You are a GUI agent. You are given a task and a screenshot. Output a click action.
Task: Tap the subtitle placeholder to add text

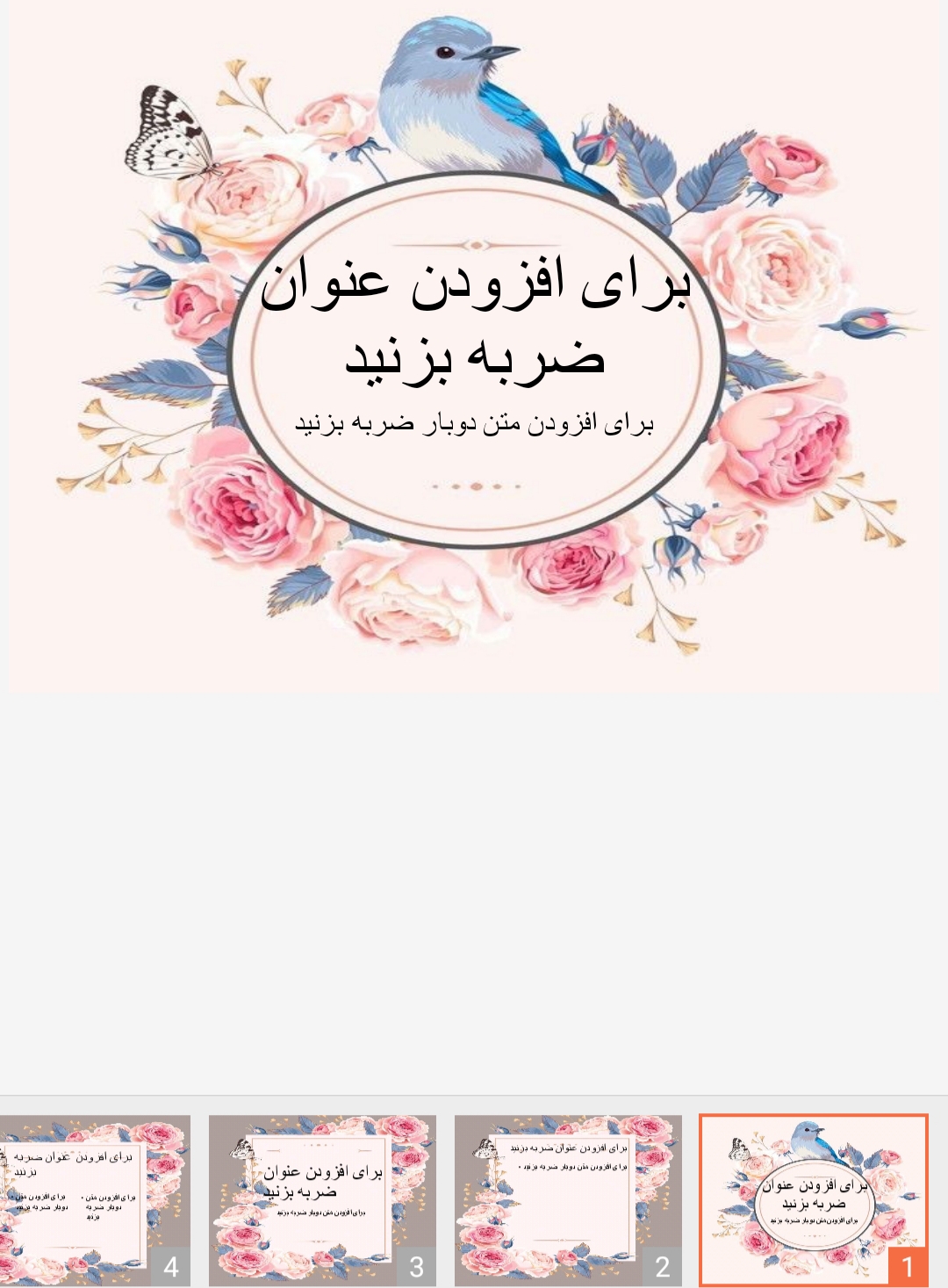point(475,424)
